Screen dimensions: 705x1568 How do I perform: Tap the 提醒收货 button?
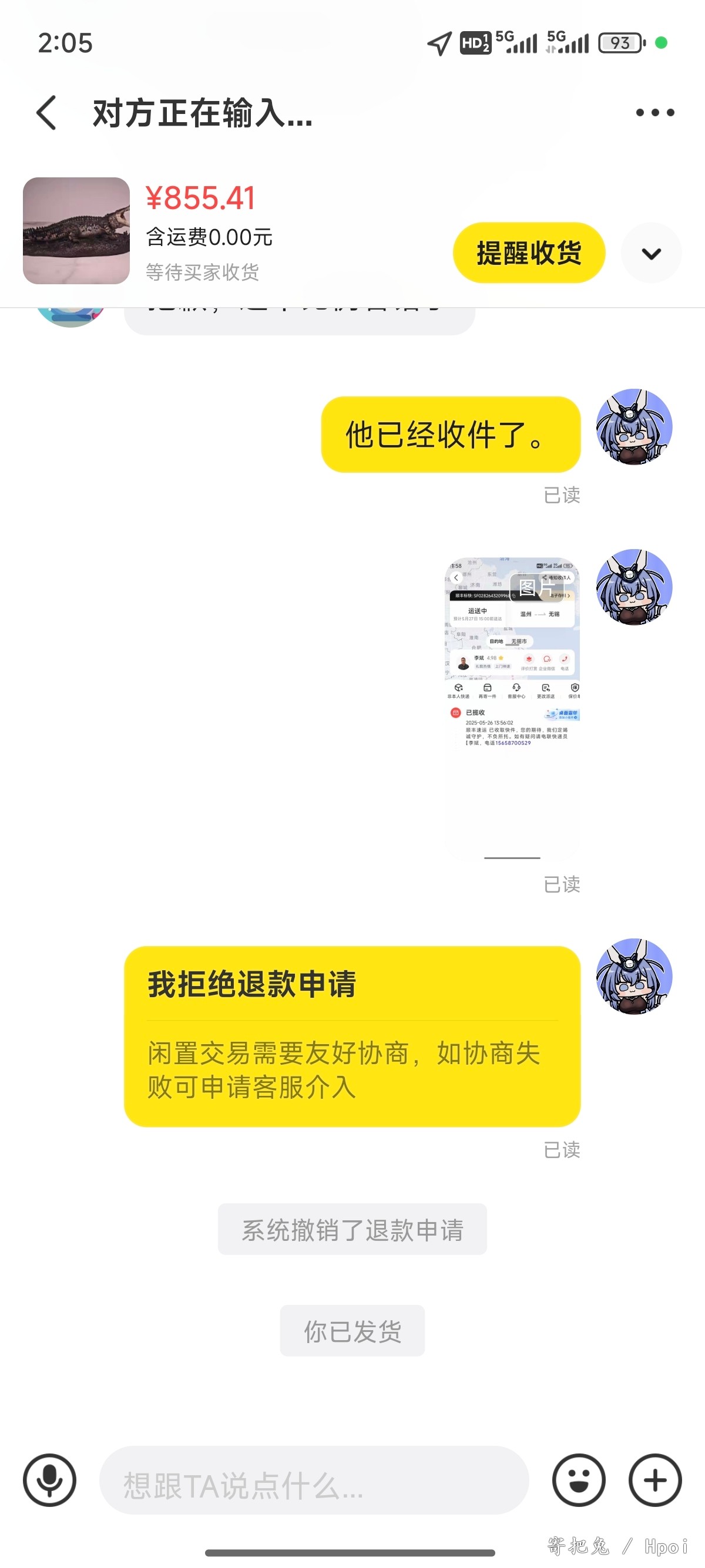click(528, 253)
